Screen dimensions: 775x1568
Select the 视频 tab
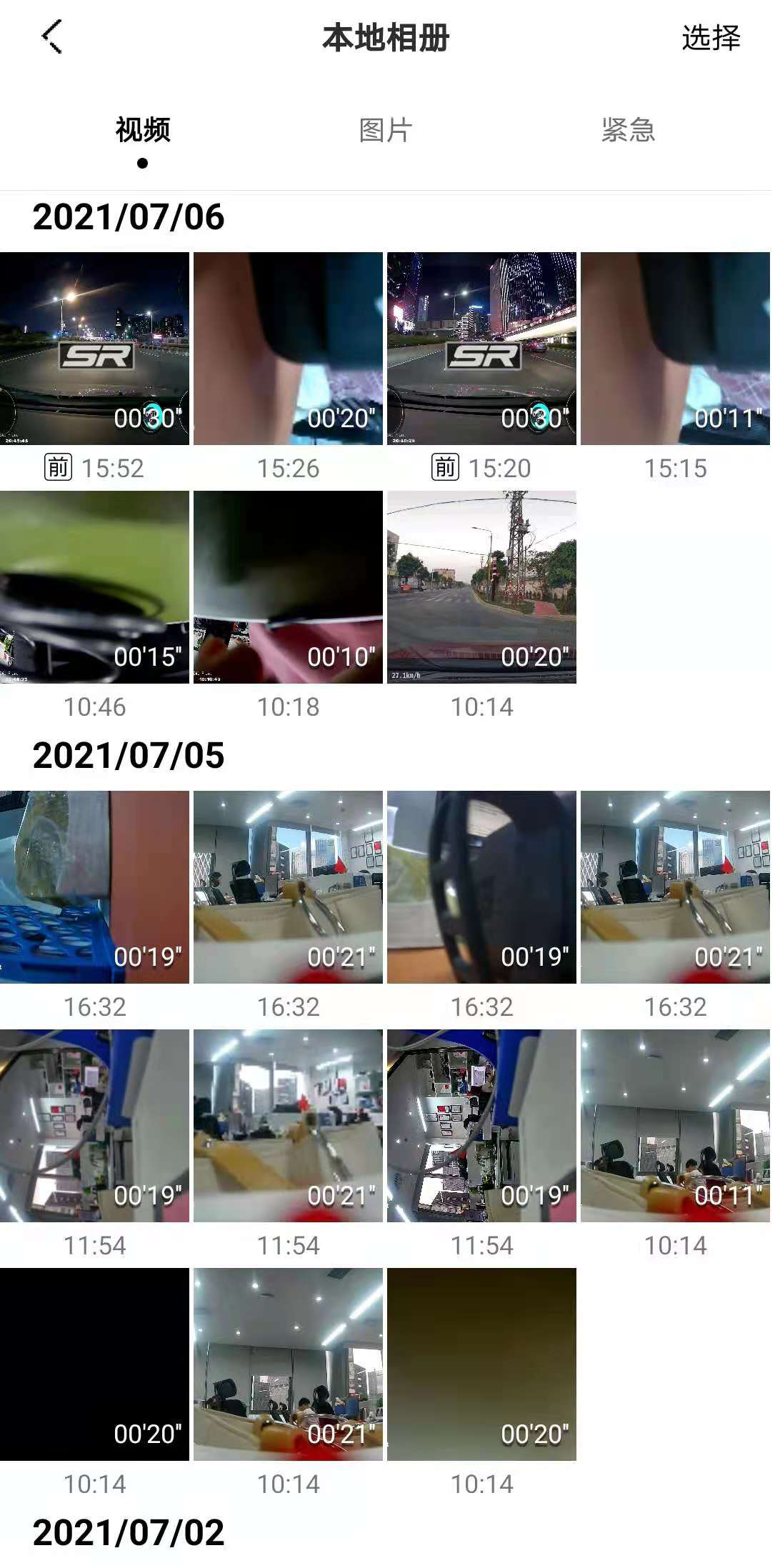coord(143,131)
